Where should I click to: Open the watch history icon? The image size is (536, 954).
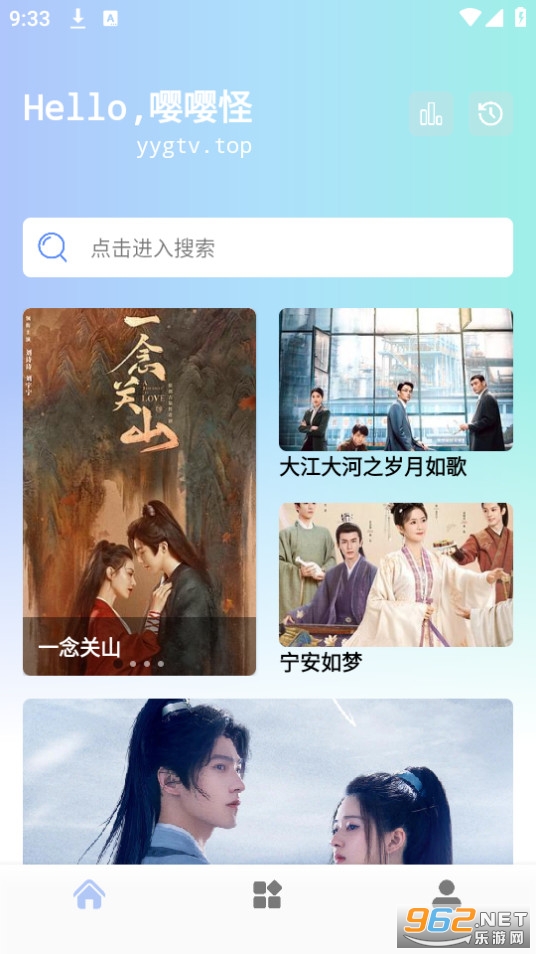490,114
